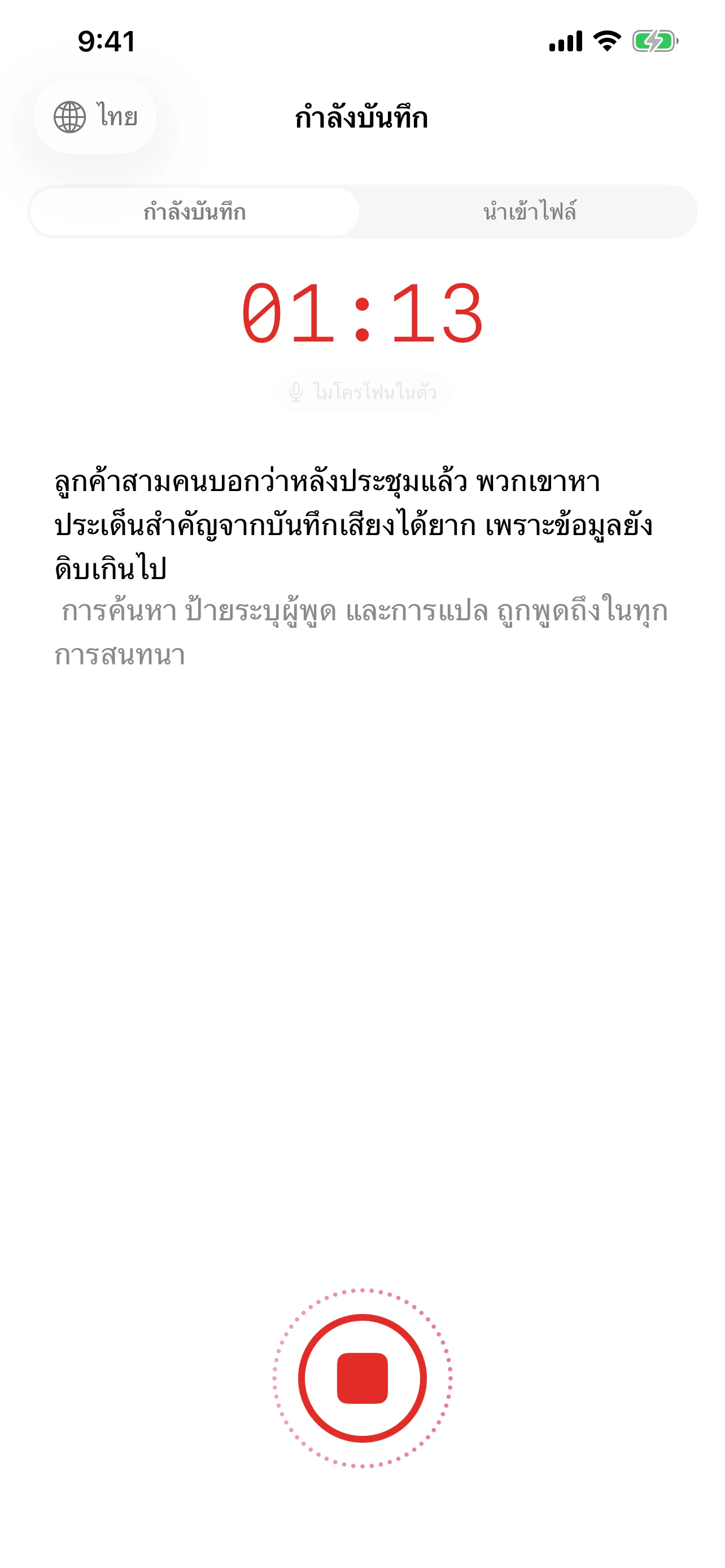725x1568 pixels.
Task: Switch to the นำเข้าไฟล์ tab
Action: click(x=529, y=212)
